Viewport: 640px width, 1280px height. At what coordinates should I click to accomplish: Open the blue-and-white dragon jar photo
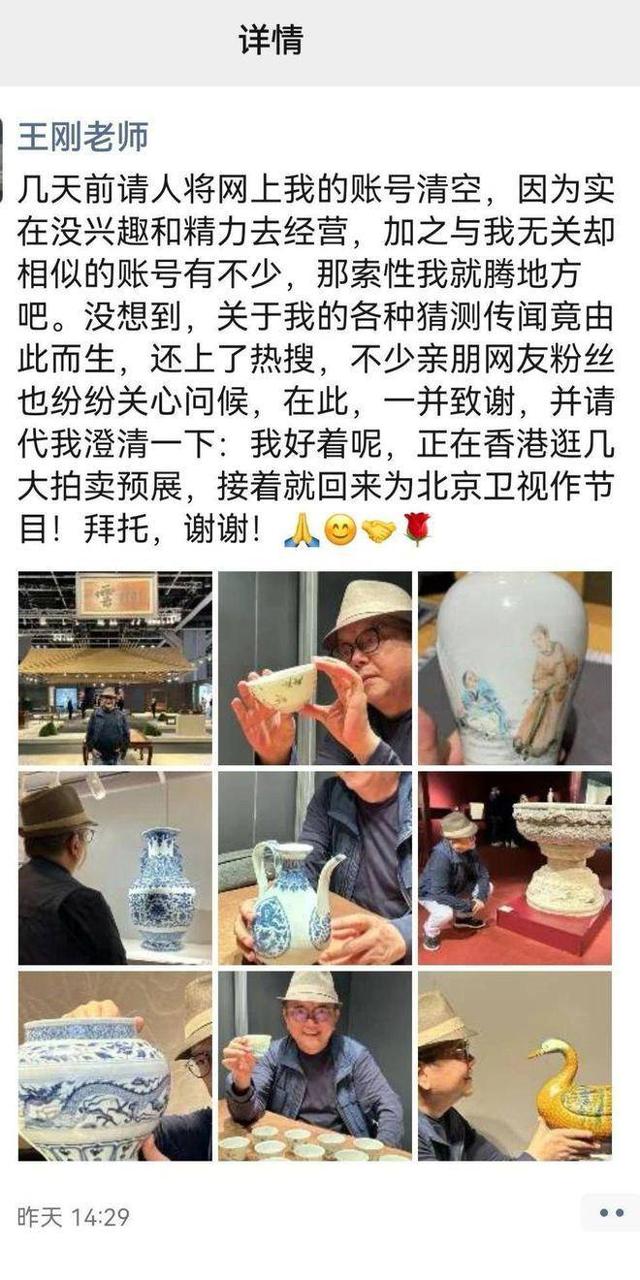115,1066
